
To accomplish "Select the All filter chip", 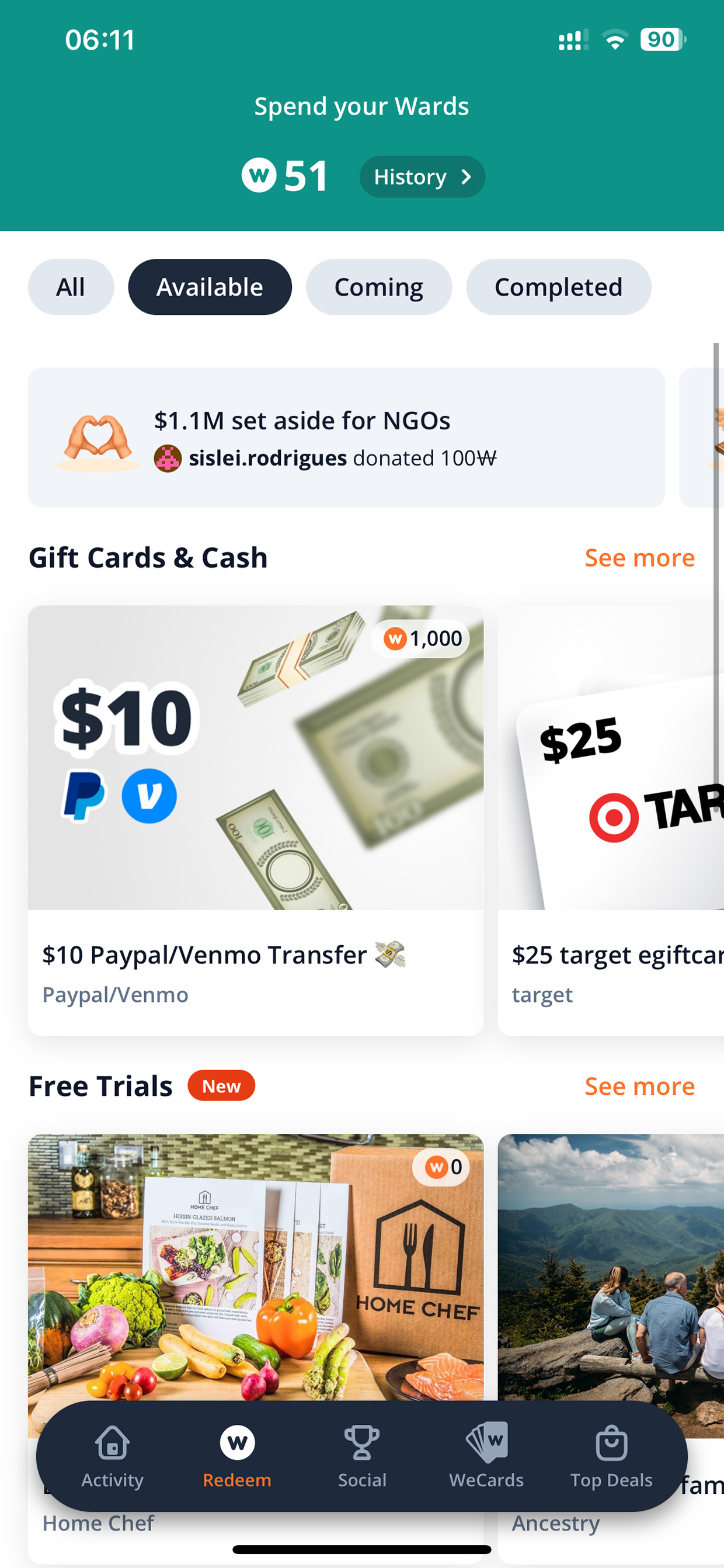I will click(71, 287).
